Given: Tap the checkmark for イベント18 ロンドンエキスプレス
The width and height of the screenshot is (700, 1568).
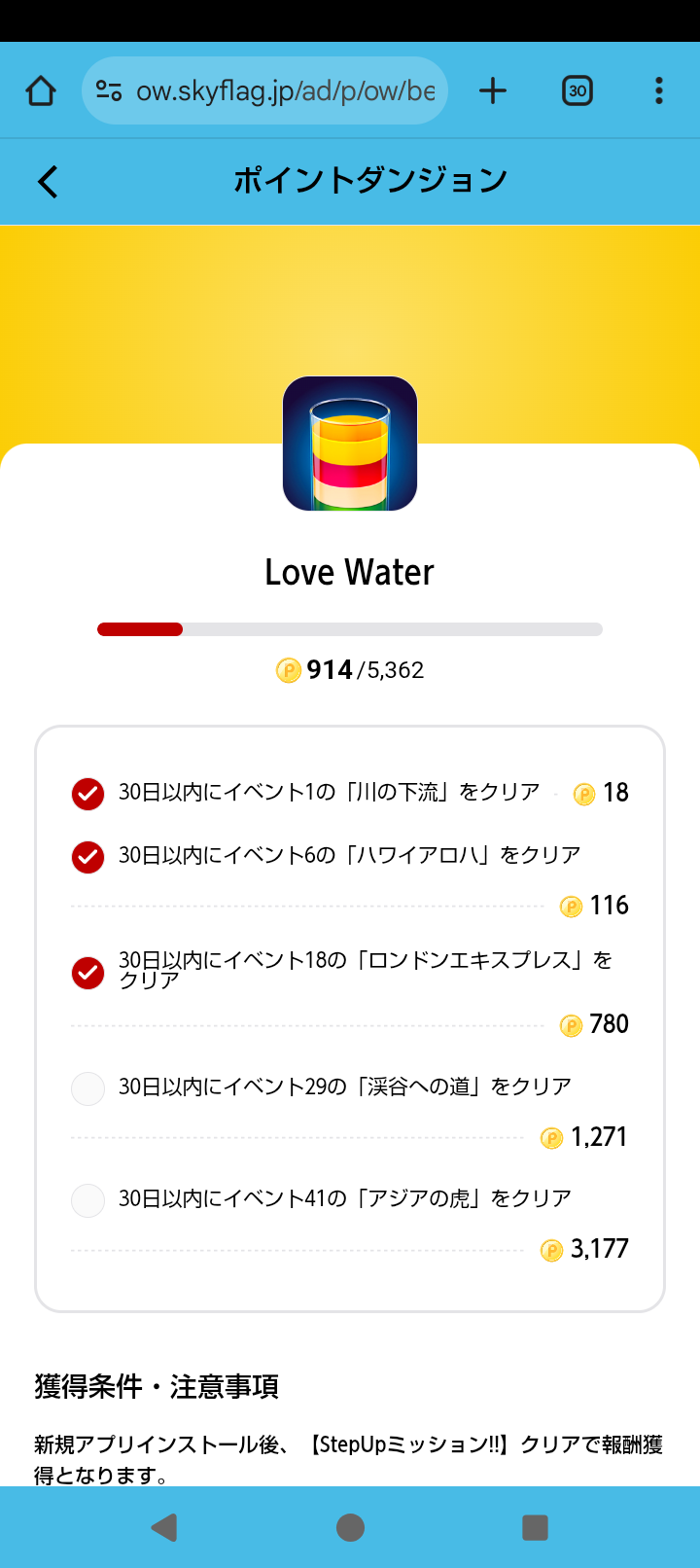Looking at the screenshot, I should click(x=87, y=970).
